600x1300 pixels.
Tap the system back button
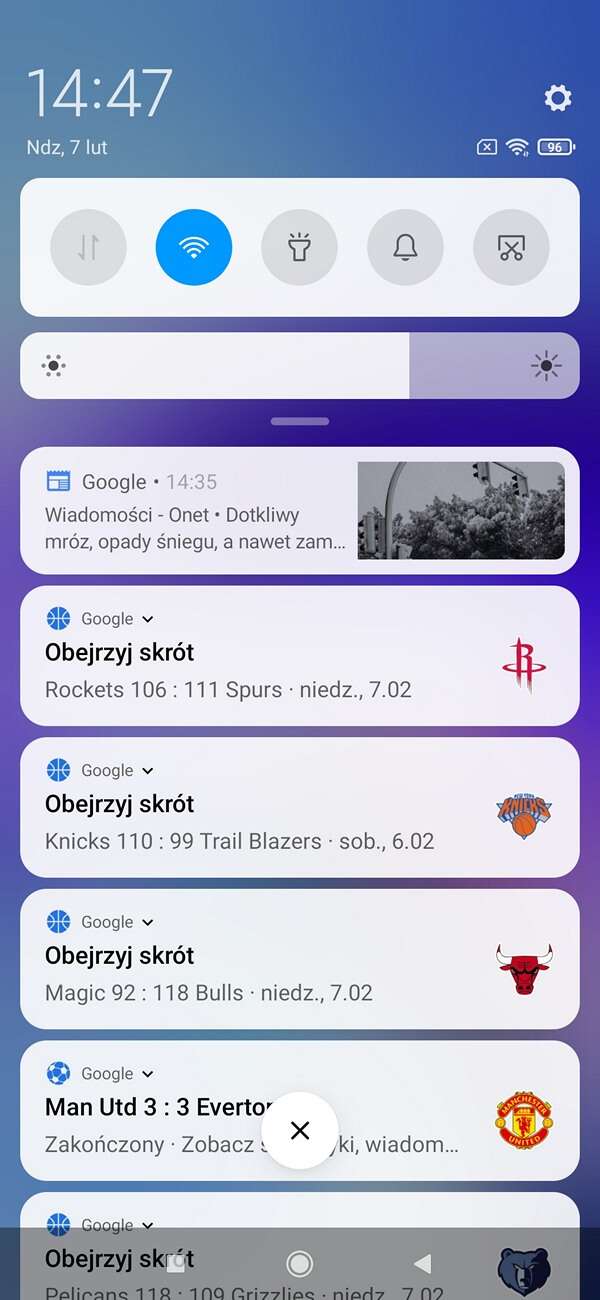422,1263
